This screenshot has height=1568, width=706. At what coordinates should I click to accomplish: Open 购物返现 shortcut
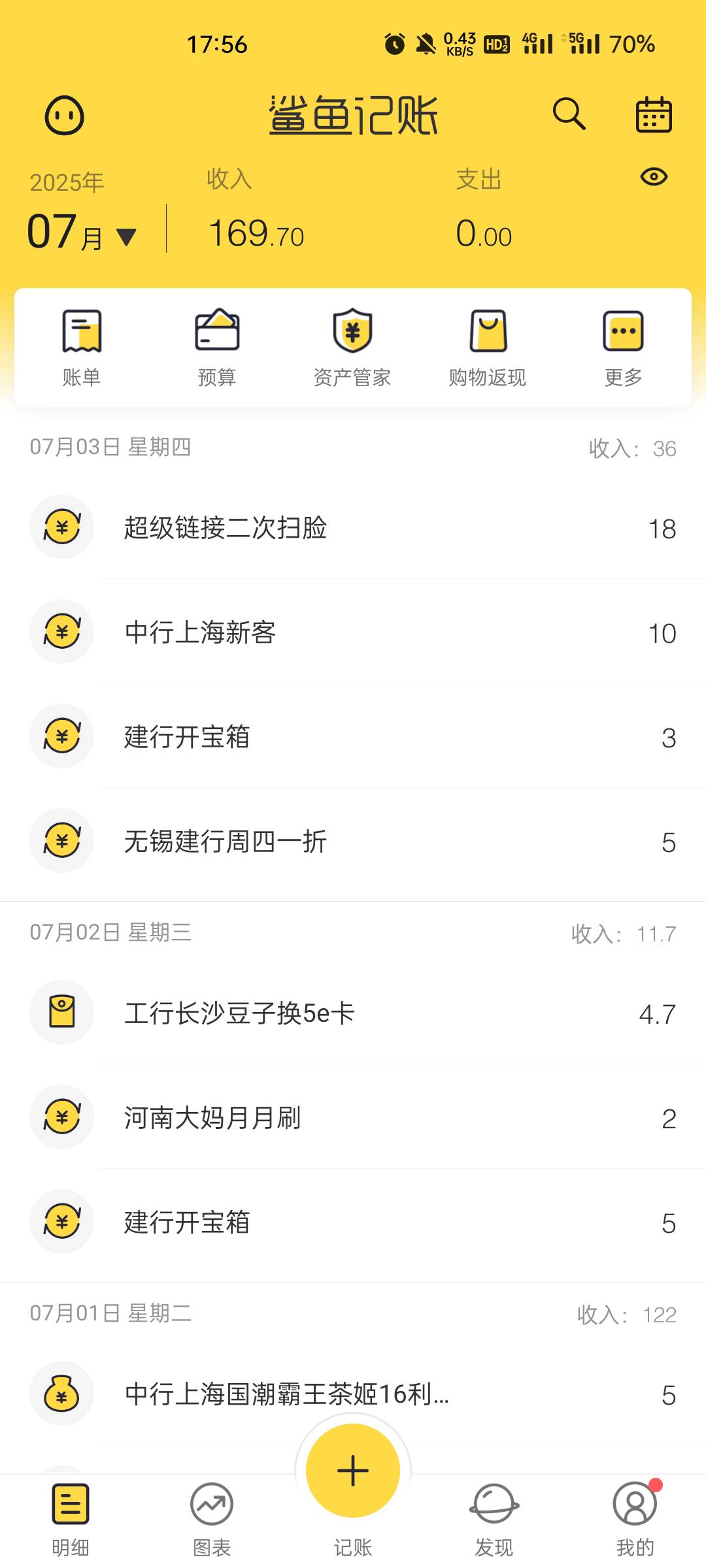[x=488, y=348]
